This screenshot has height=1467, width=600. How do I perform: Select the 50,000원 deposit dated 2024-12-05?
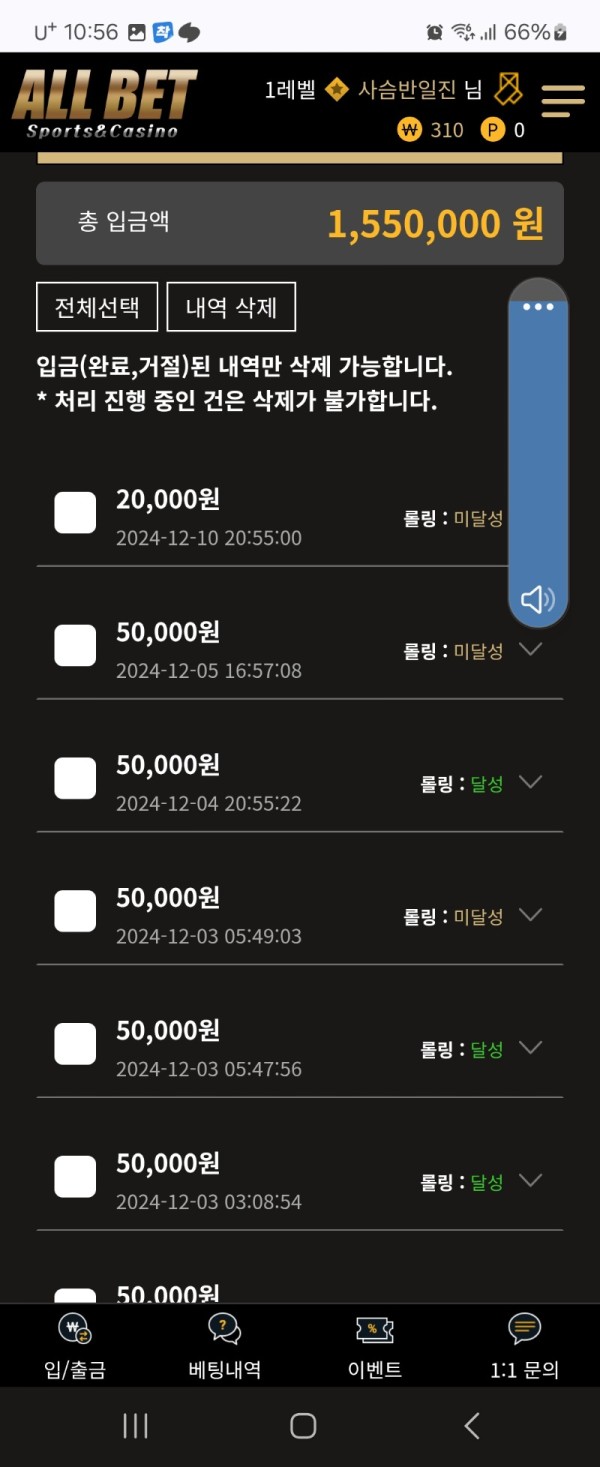75,646
